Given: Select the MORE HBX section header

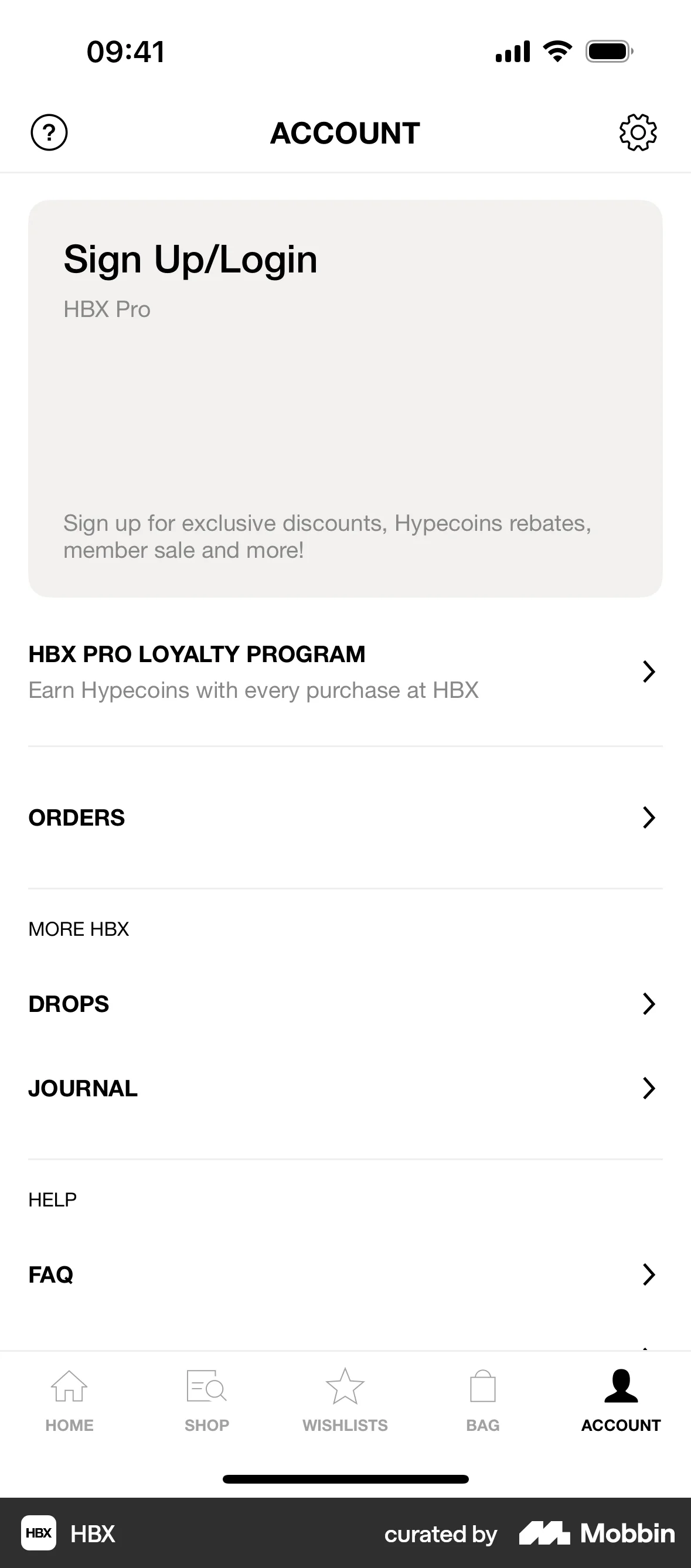Looking at the screenshot, I should coord(78,929).
